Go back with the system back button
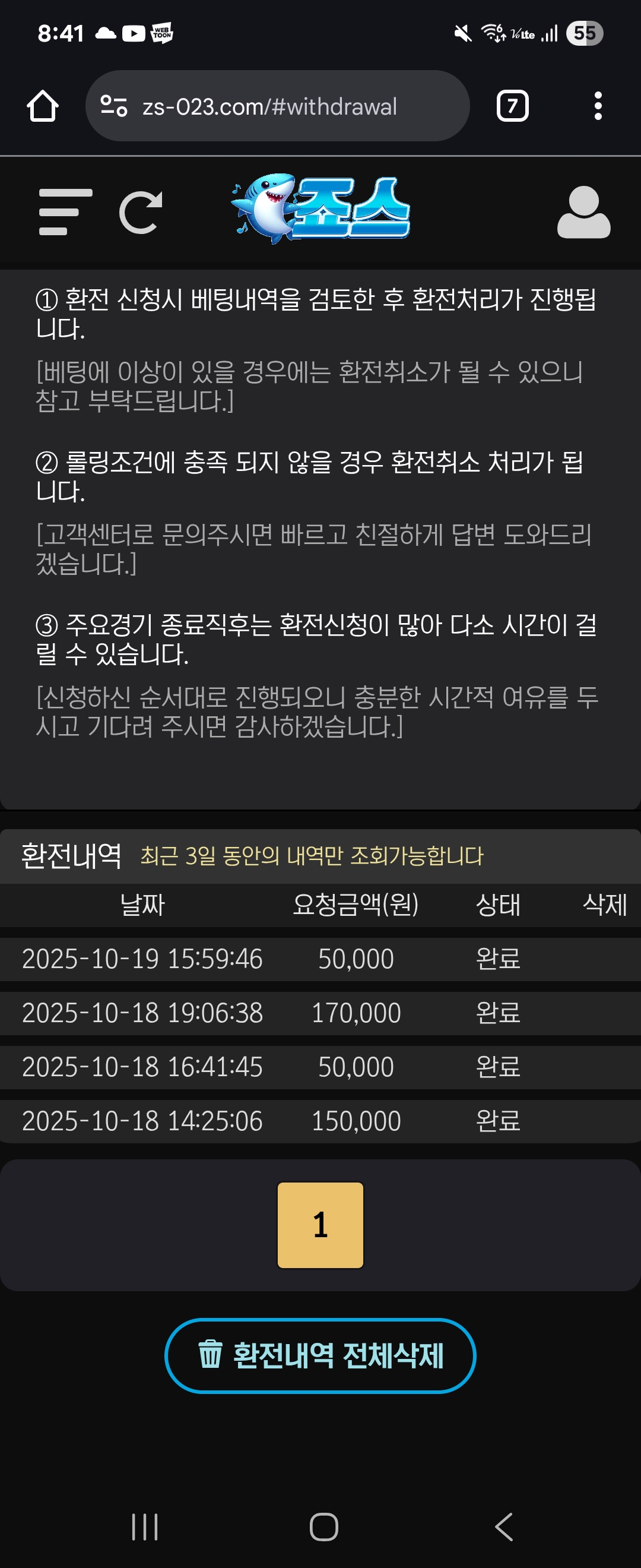This screenshot has height=1568, width=641. tap(504, 1526)
